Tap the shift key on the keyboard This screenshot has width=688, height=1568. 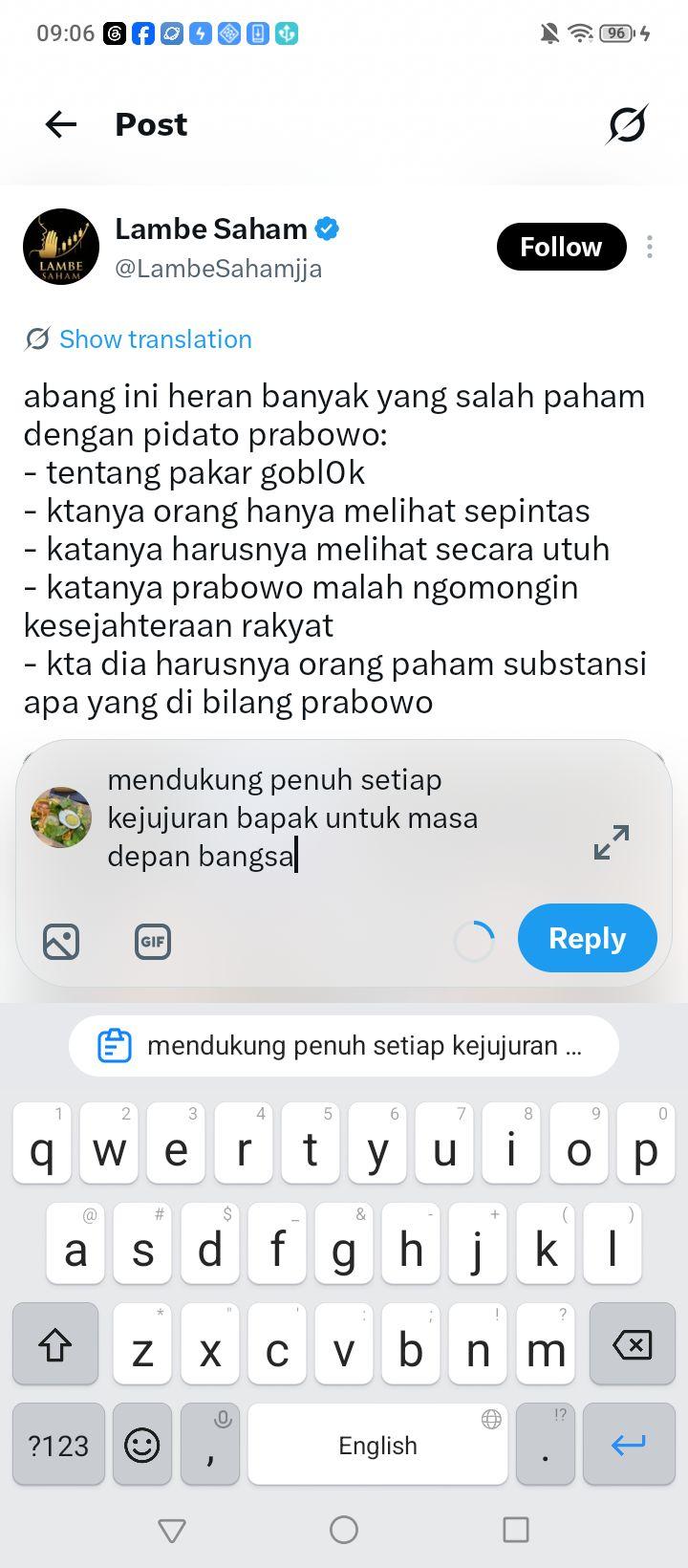tap(55, 1344)
